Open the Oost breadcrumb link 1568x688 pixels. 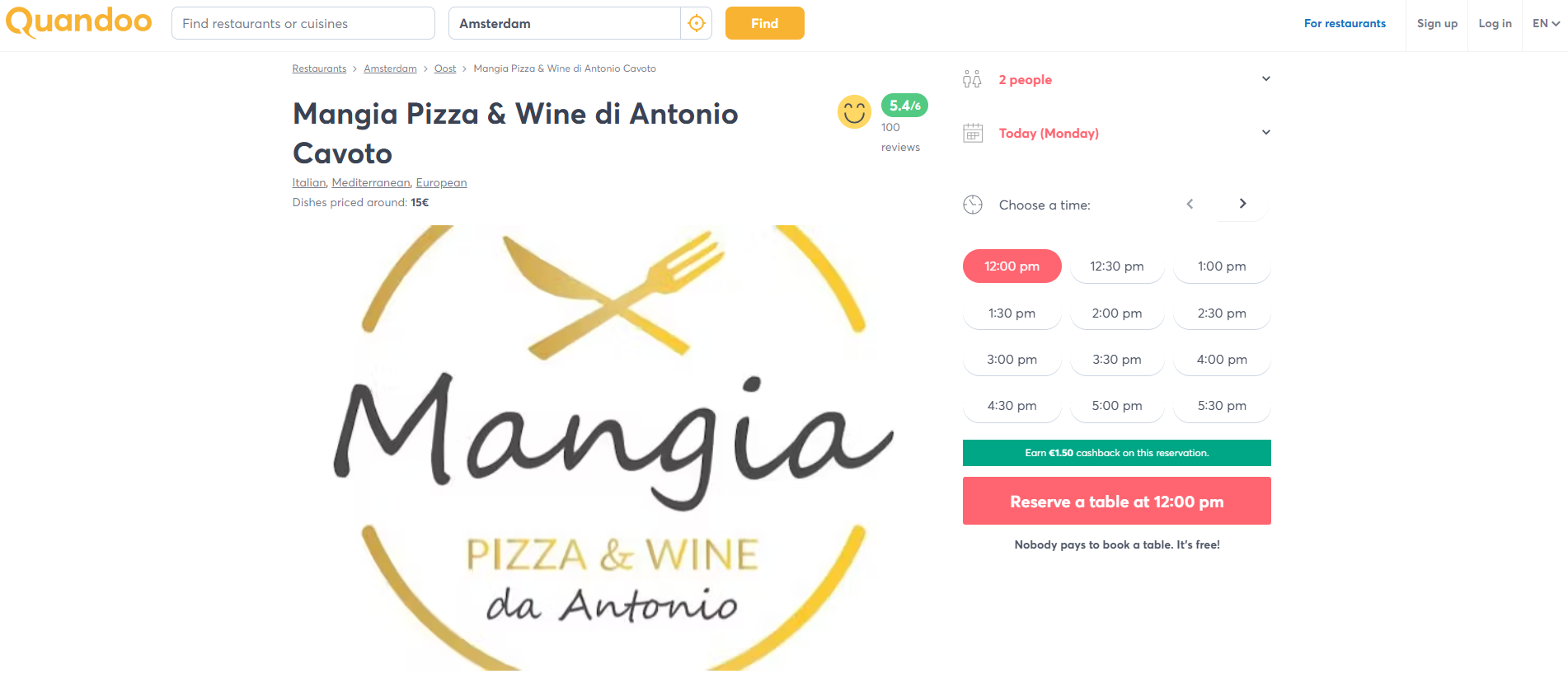445,68
